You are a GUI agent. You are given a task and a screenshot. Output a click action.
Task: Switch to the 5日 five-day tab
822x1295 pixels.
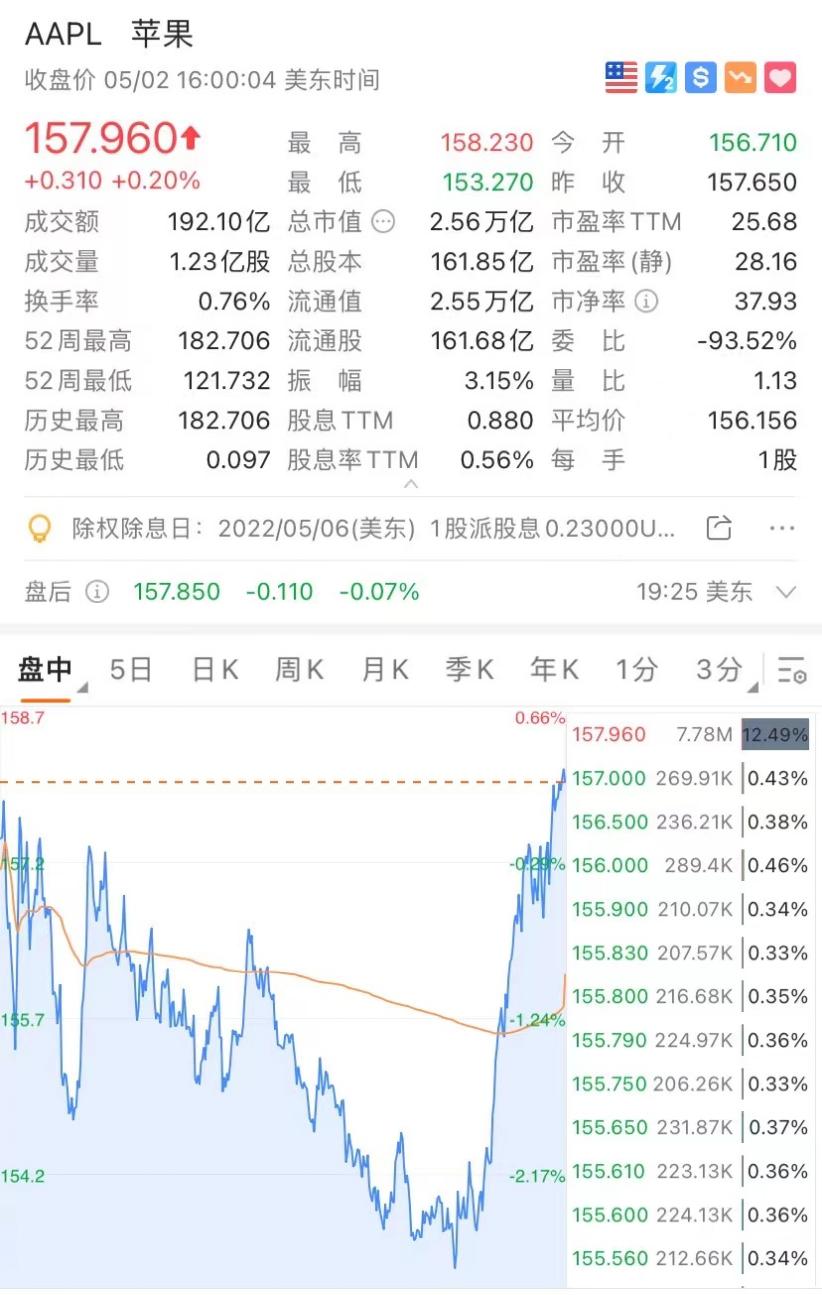pos(131,670)
